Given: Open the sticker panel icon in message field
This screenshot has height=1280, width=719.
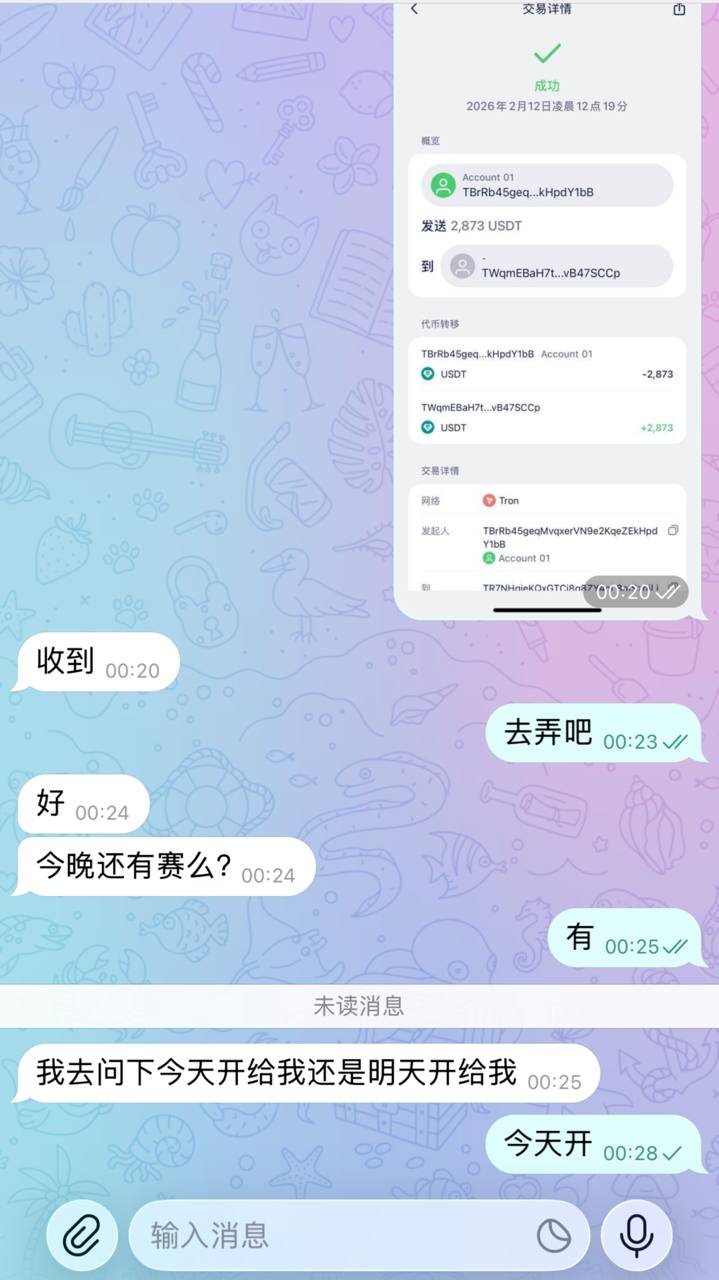Looking at the screenshot, I should 554,1237.
